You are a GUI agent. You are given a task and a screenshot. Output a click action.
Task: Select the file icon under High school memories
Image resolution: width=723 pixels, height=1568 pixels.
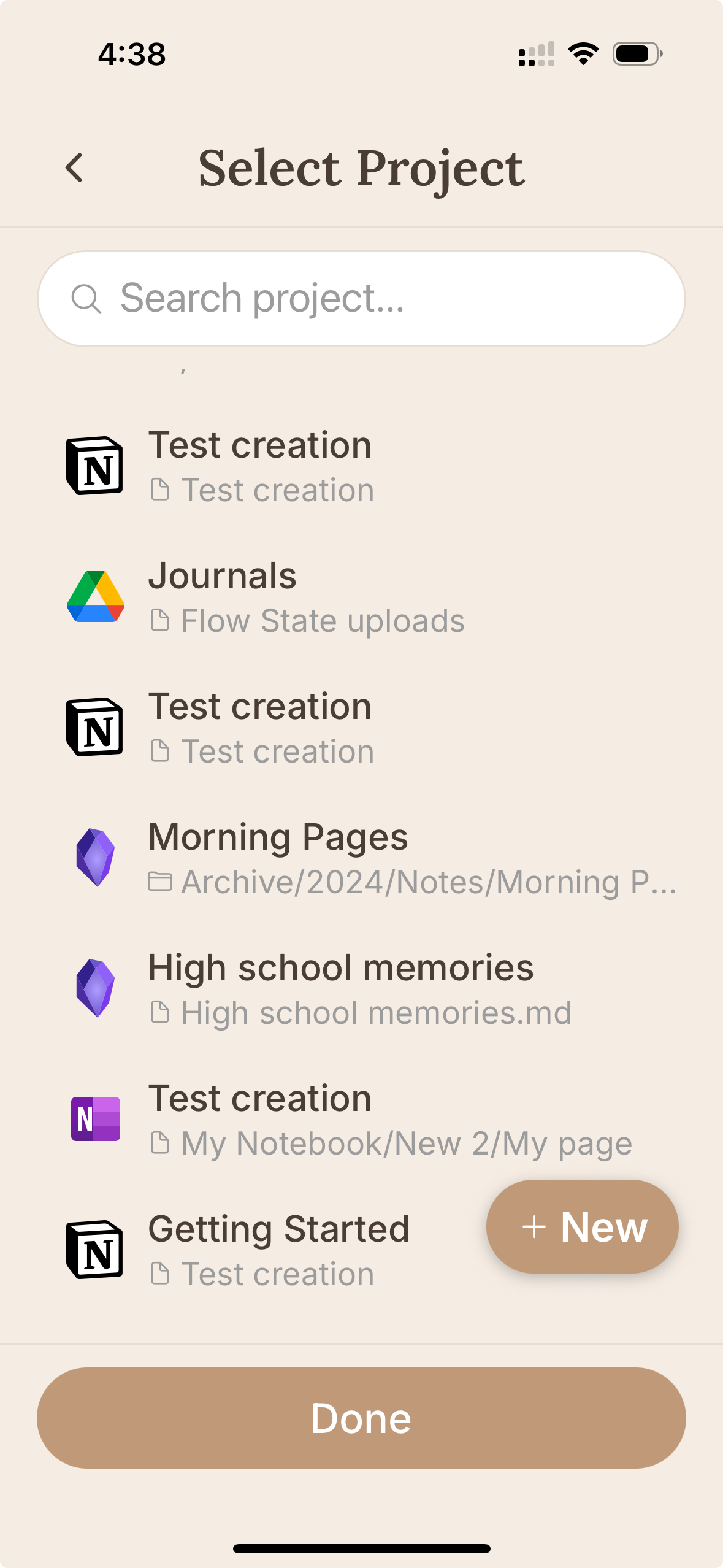161,1012
